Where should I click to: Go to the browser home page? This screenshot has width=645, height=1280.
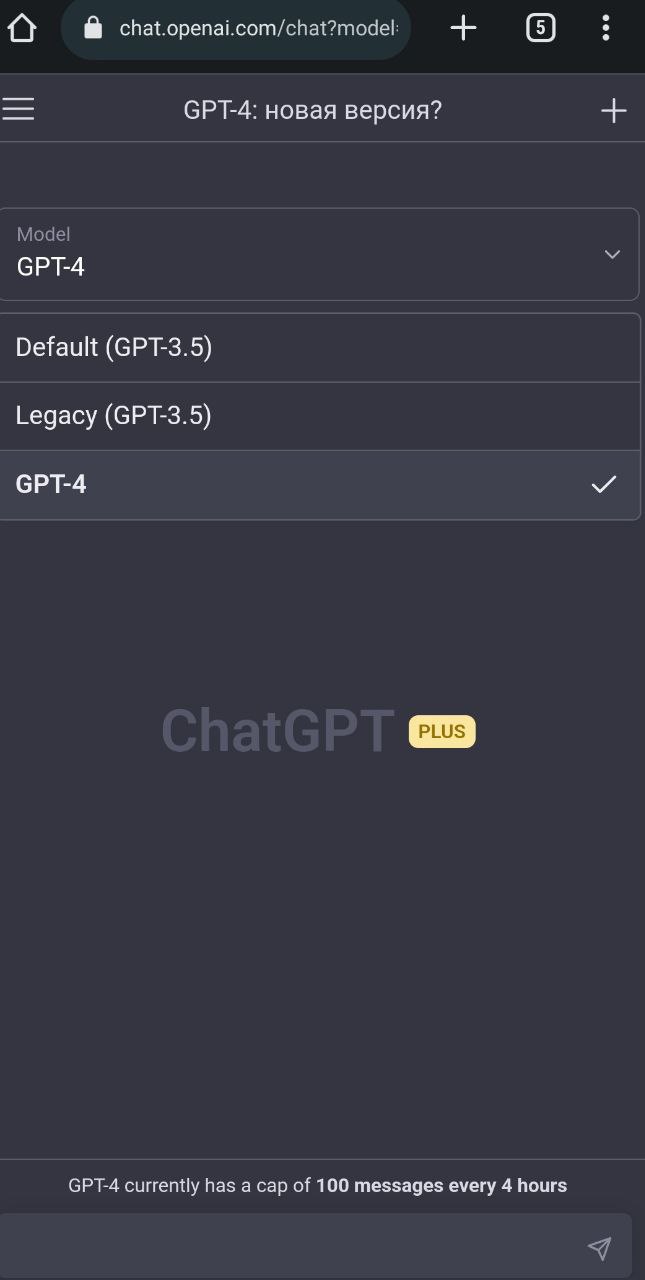[22, 29]
